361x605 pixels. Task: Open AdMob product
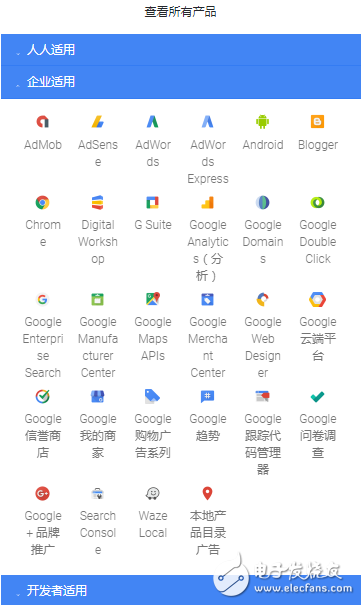(x=43, y=133)
